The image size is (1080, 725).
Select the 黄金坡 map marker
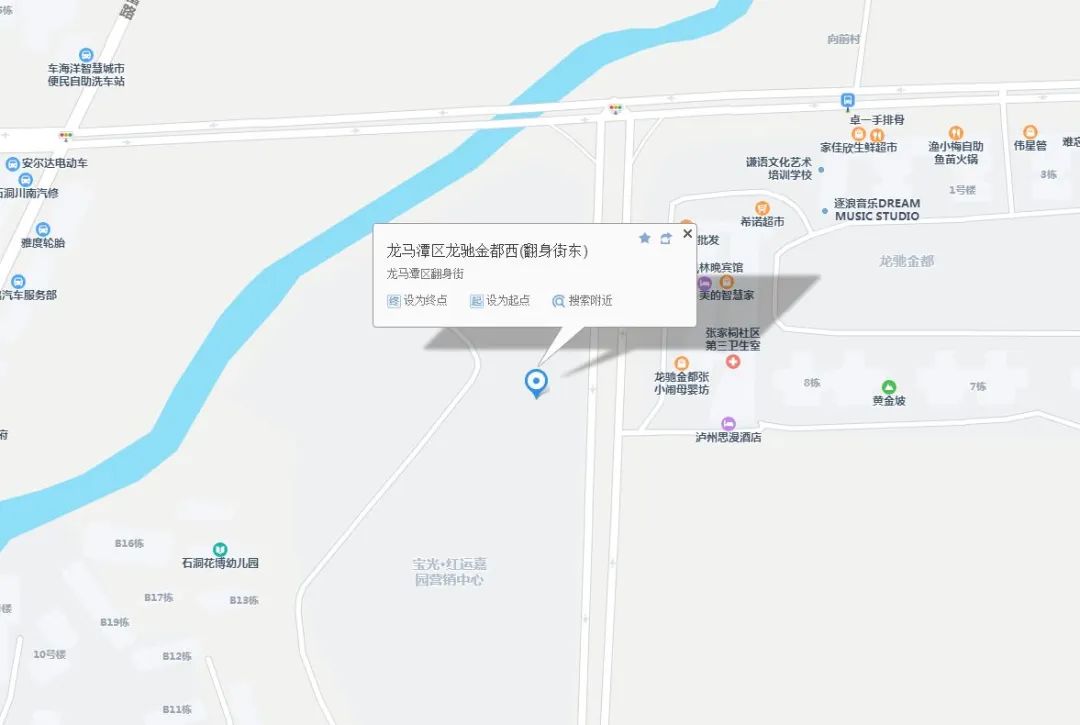[888, 387]
